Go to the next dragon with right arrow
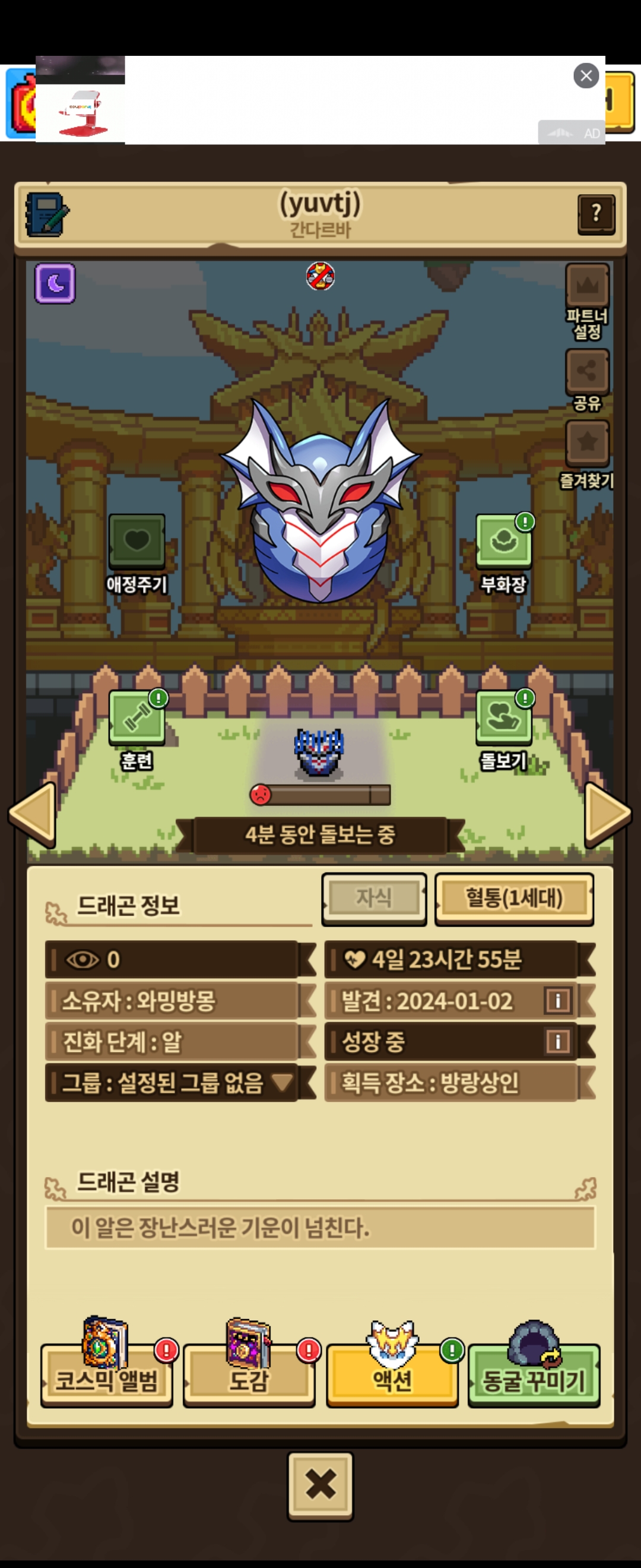The width and height of the screenshot is (641, 1568). [608, 814]
